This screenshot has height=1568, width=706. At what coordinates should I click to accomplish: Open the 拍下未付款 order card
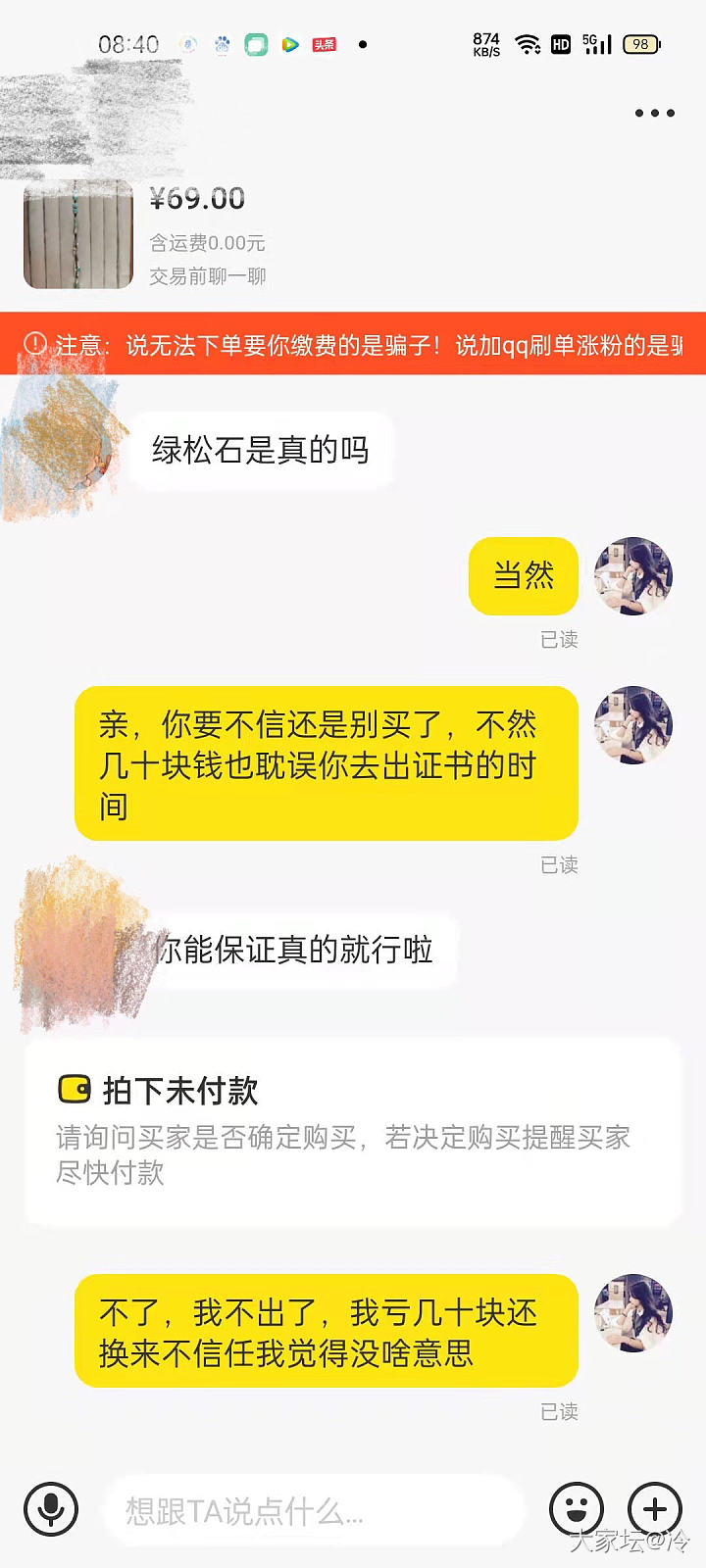click(x=353, y=1130)
